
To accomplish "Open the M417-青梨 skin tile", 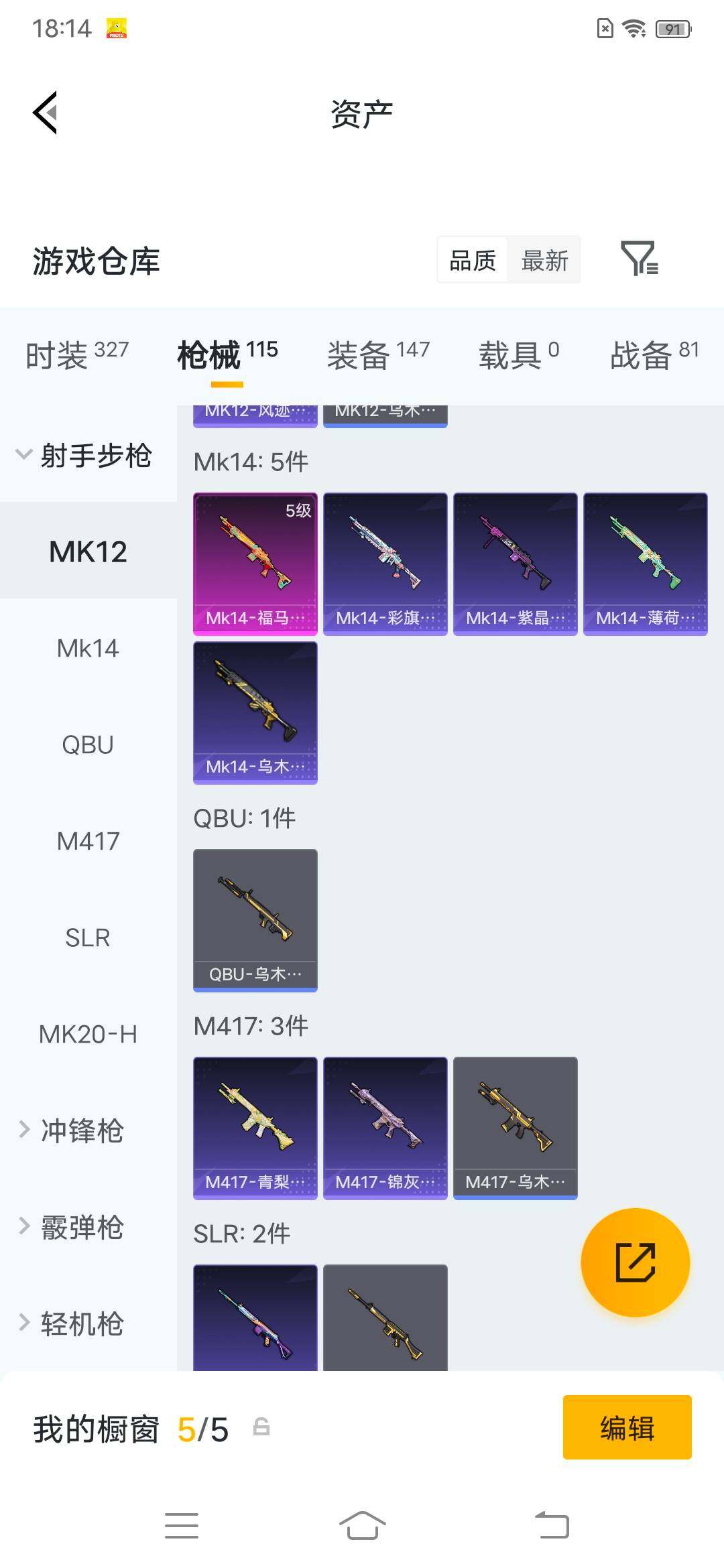I will click(255, 1128).
